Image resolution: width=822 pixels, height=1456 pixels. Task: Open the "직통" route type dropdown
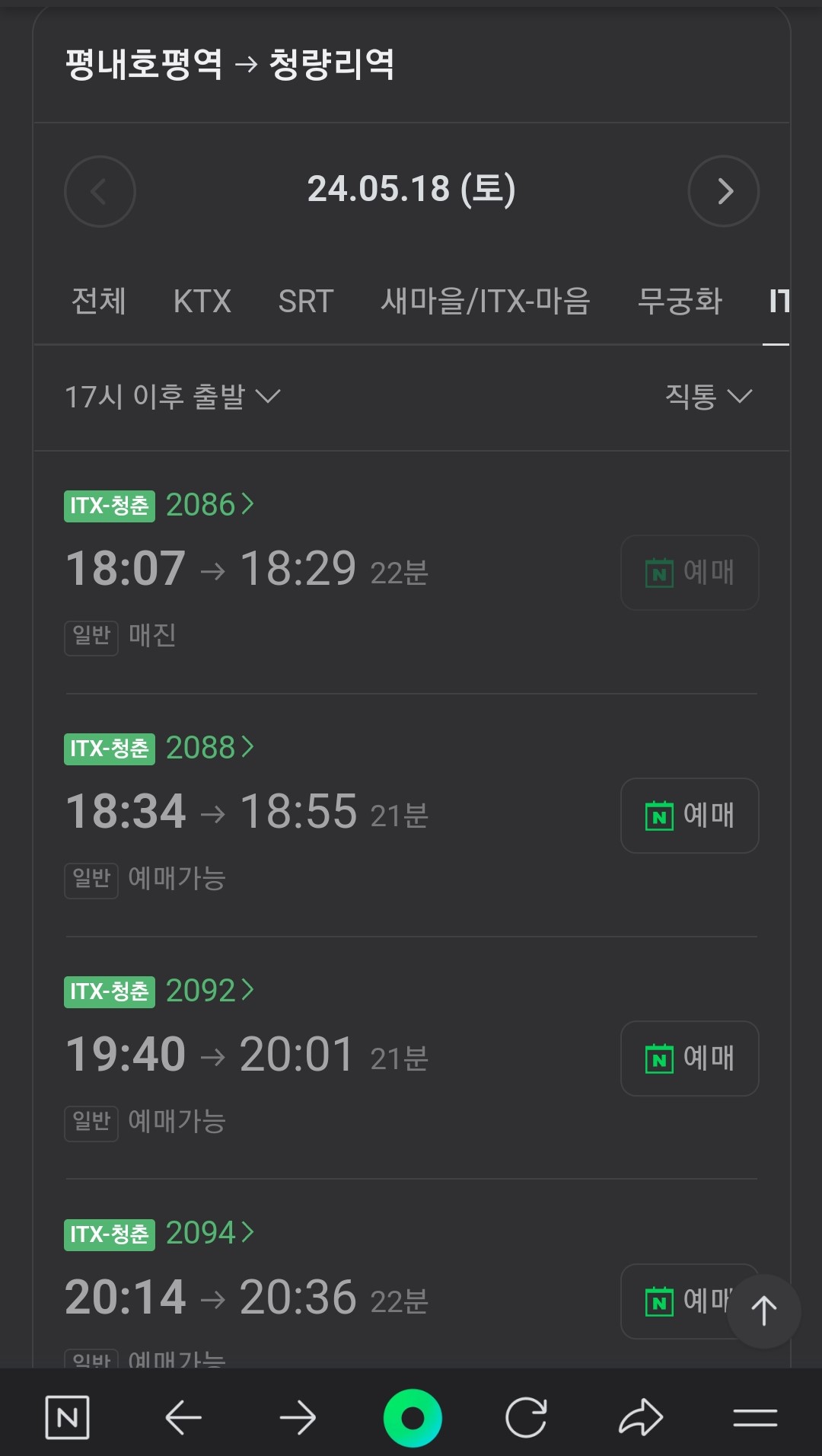tap(708, 397)
